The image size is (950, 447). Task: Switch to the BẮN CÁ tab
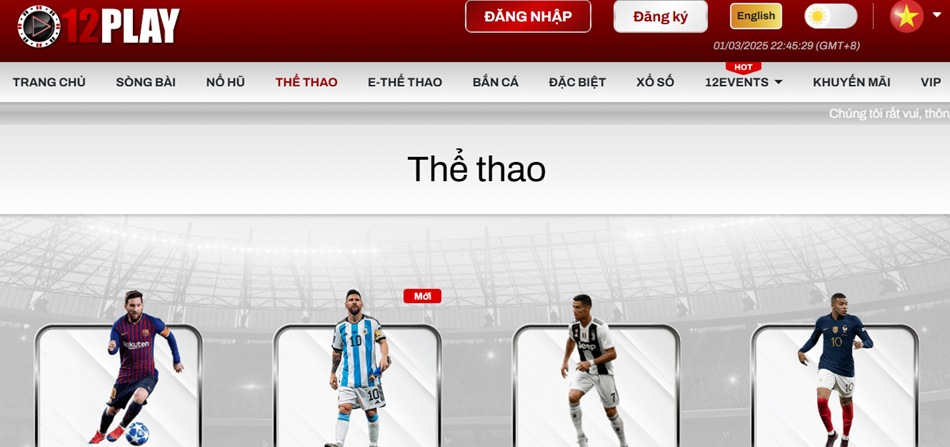(x=495, y=82)
